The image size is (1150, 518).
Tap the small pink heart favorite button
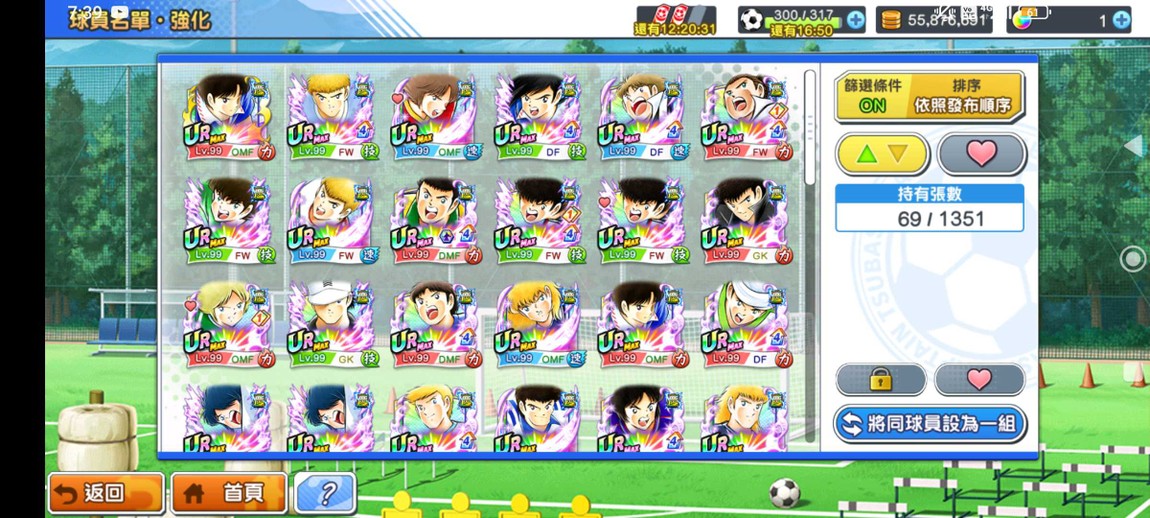[x=979, y=380]
